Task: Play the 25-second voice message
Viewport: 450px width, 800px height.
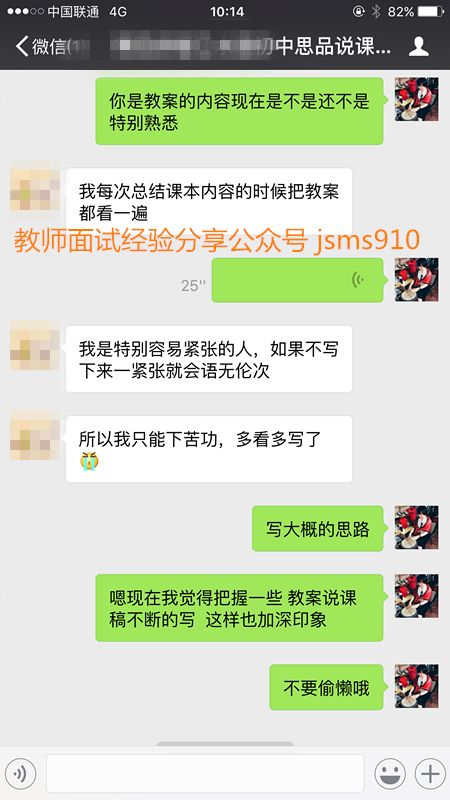Action: 297,280
